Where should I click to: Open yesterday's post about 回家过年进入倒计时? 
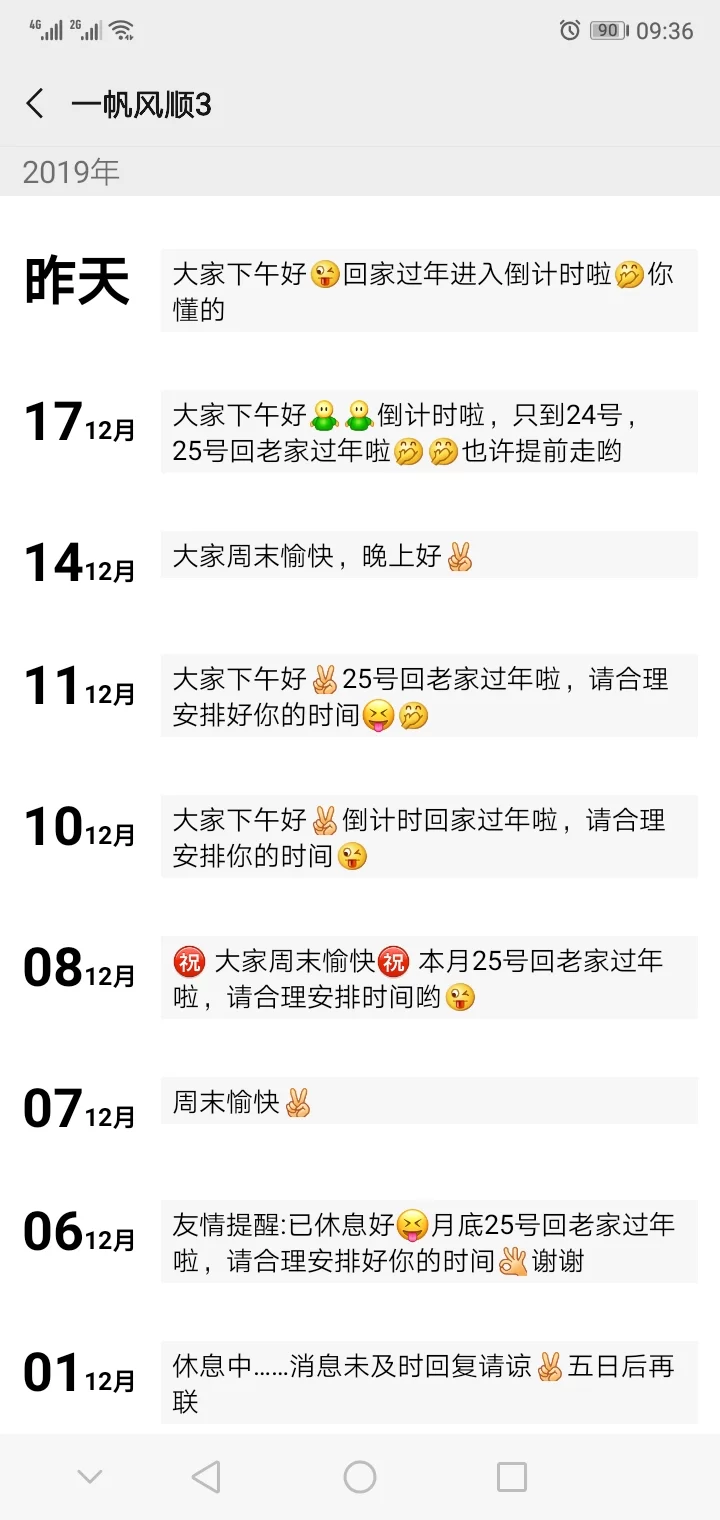click(428, 291)
